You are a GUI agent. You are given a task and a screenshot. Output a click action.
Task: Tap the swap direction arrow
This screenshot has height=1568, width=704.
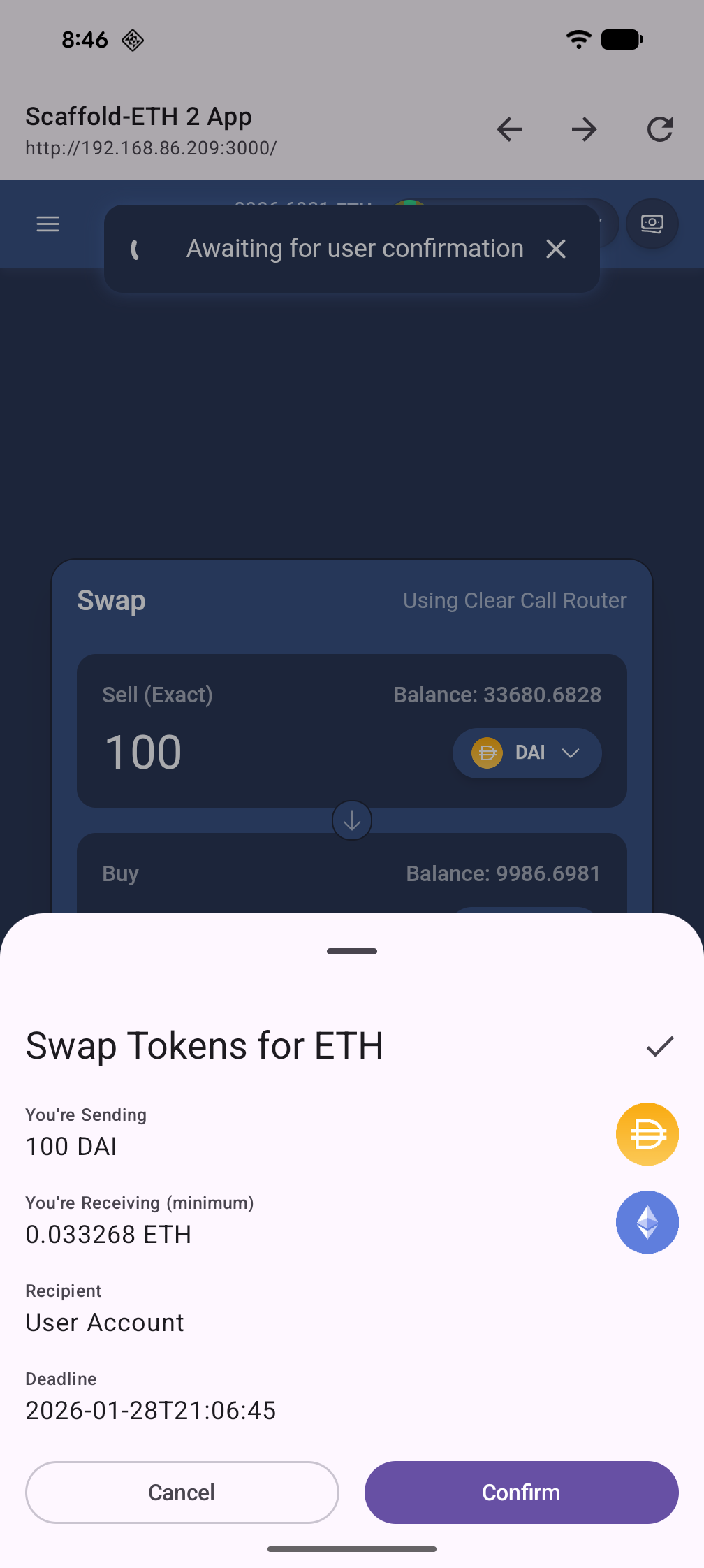[352, 820]
